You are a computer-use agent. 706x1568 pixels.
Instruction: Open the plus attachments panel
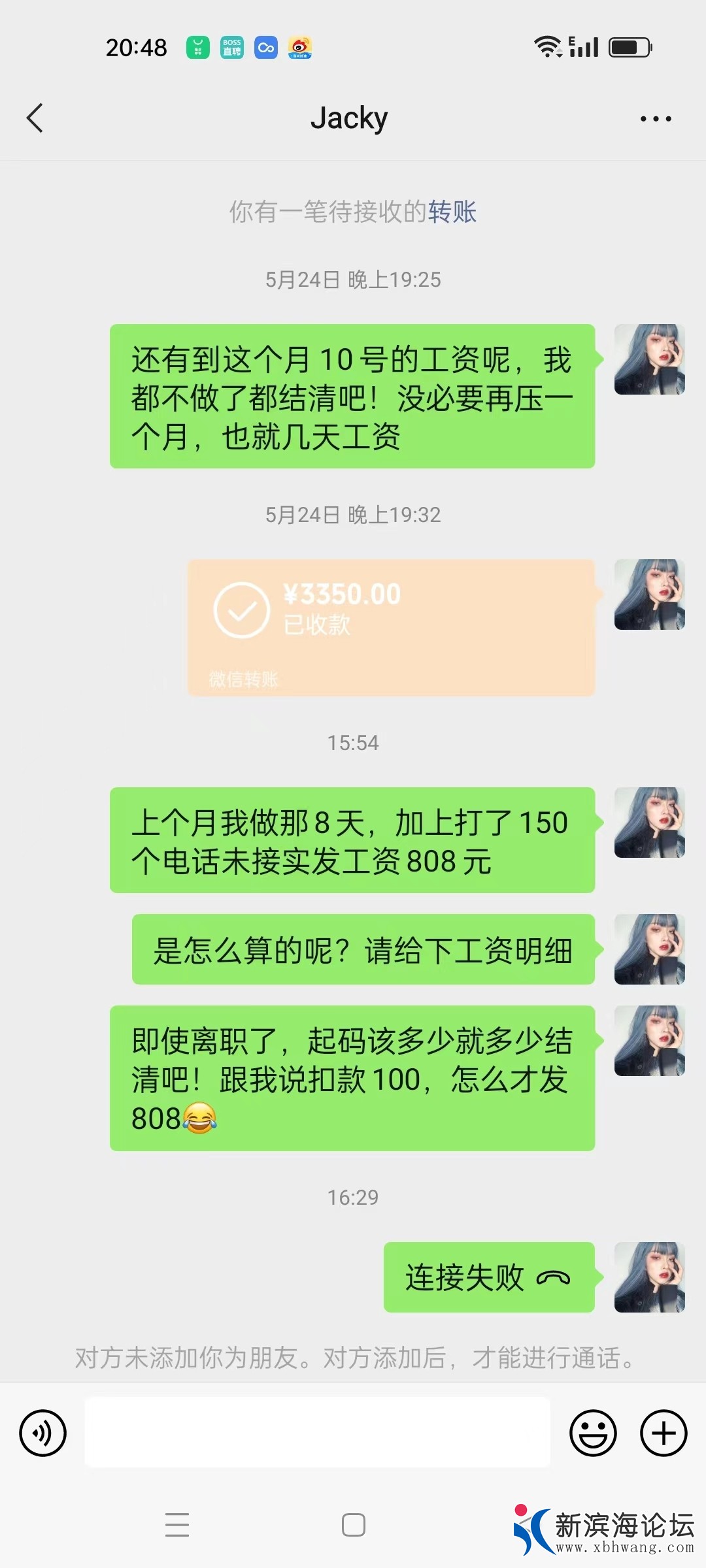664,1433
